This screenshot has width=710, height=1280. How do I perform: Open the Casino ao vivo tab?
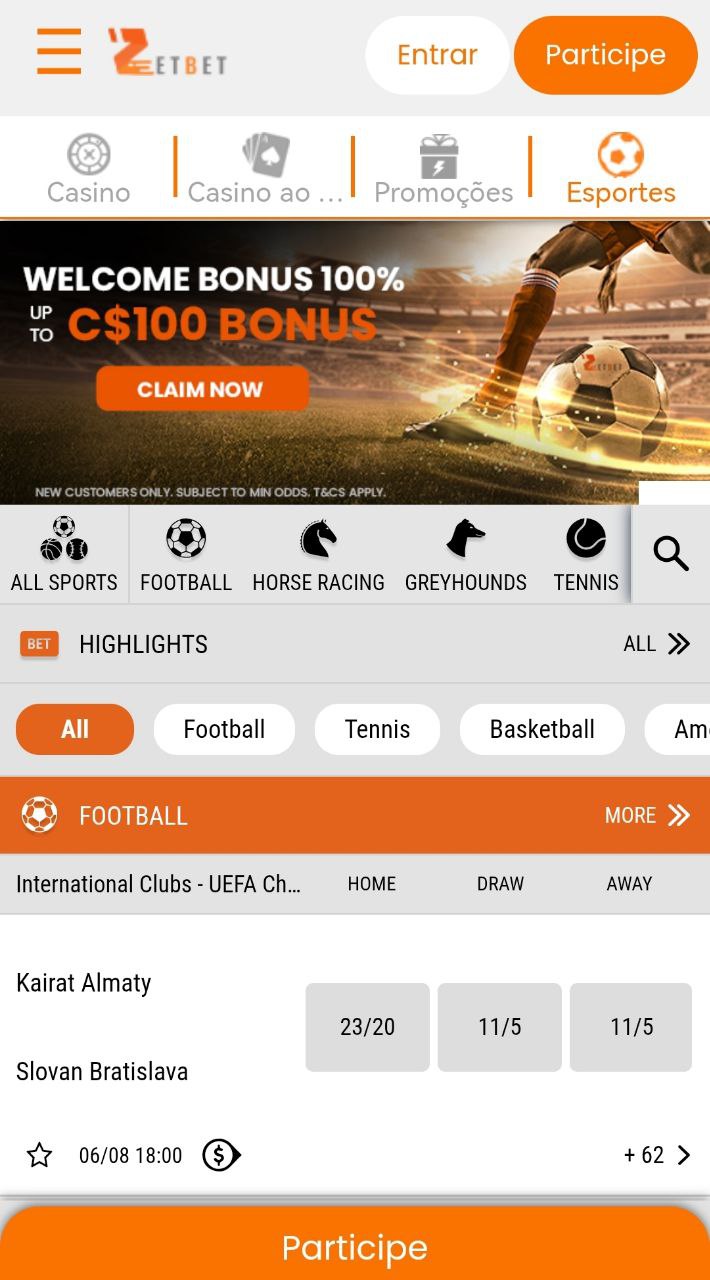tap(266, 170)
